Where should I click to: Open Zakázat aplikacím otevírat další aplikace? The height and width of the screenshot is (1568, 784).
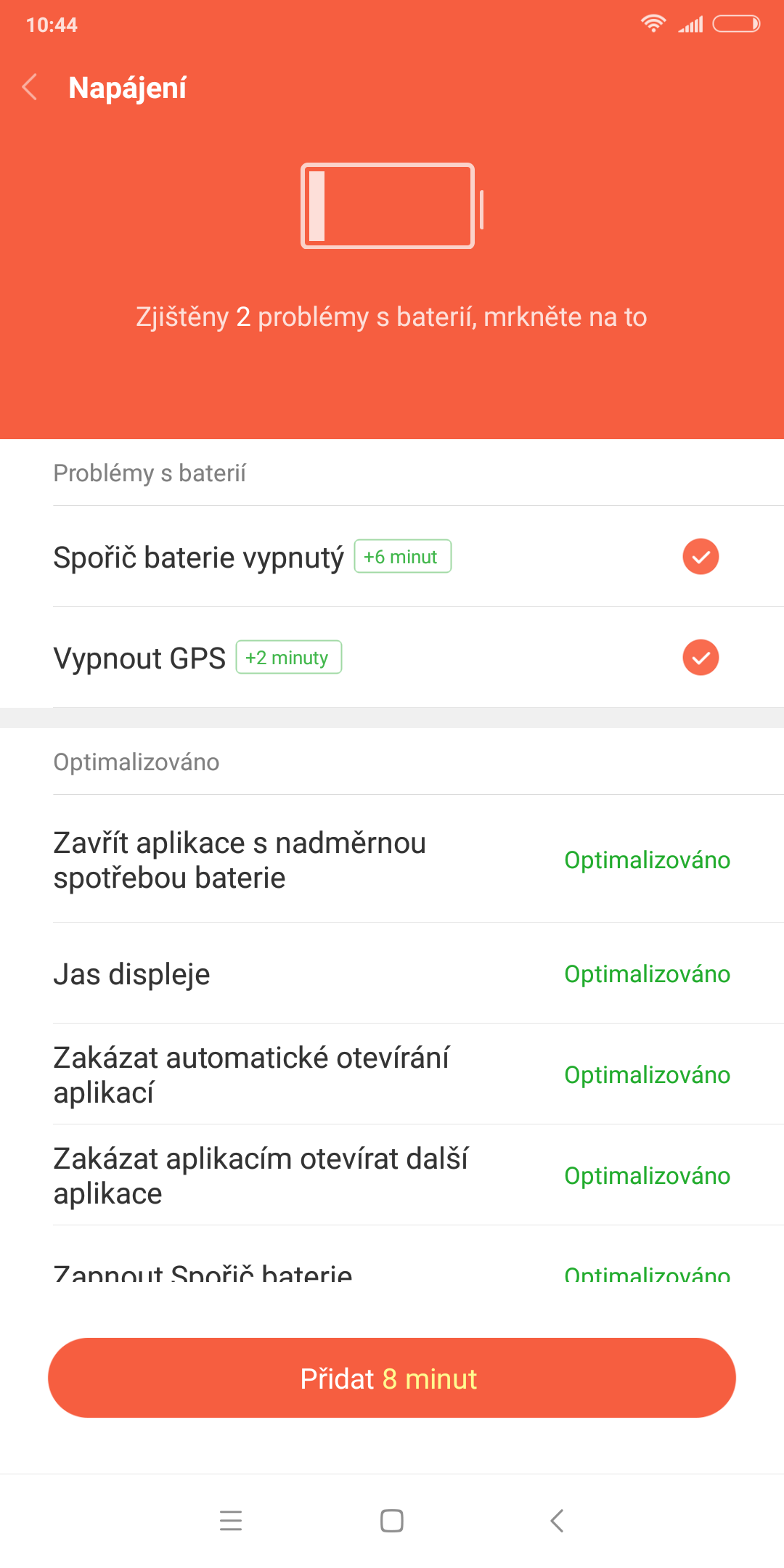(x=392, y=1175)
